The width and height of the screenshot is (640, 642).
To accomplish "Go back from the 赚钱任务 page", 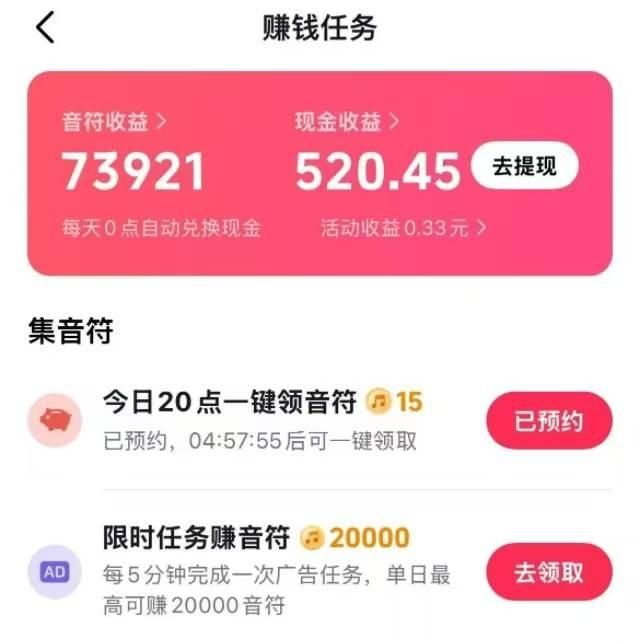I will 45,28.
